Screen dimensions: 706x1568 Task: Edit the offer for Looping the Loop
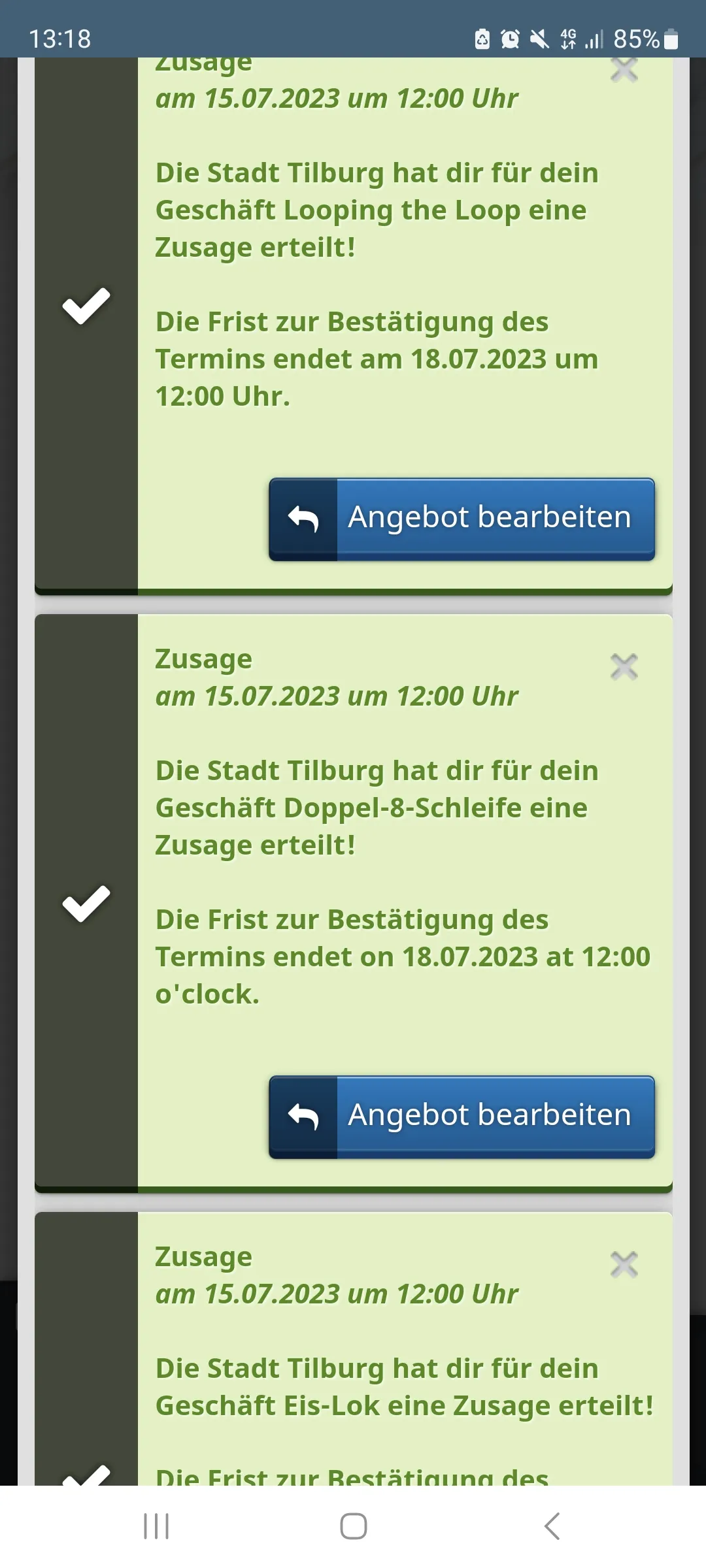462,519
